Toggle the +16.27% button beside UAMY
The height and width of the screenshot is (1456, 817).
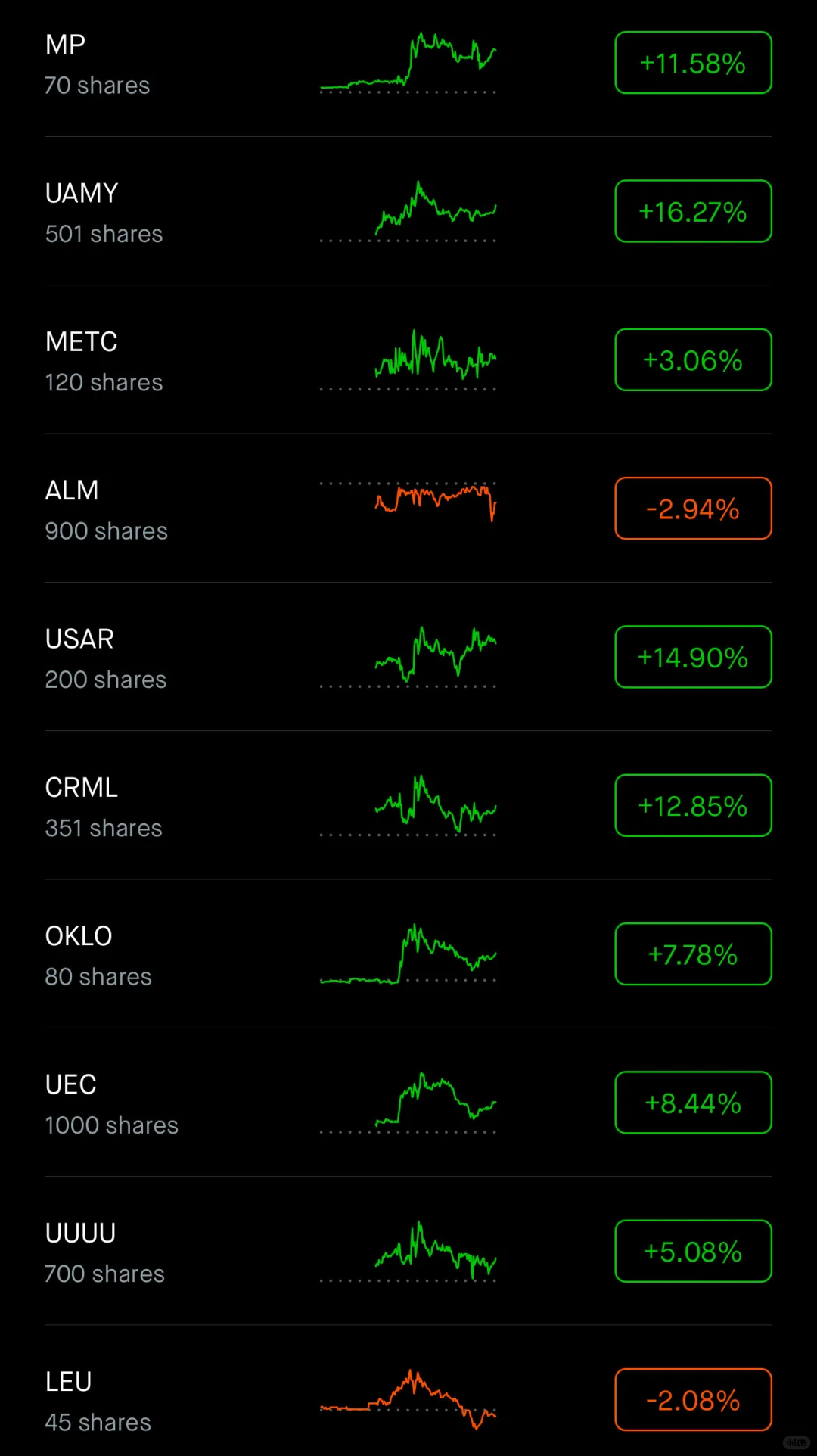693,211
